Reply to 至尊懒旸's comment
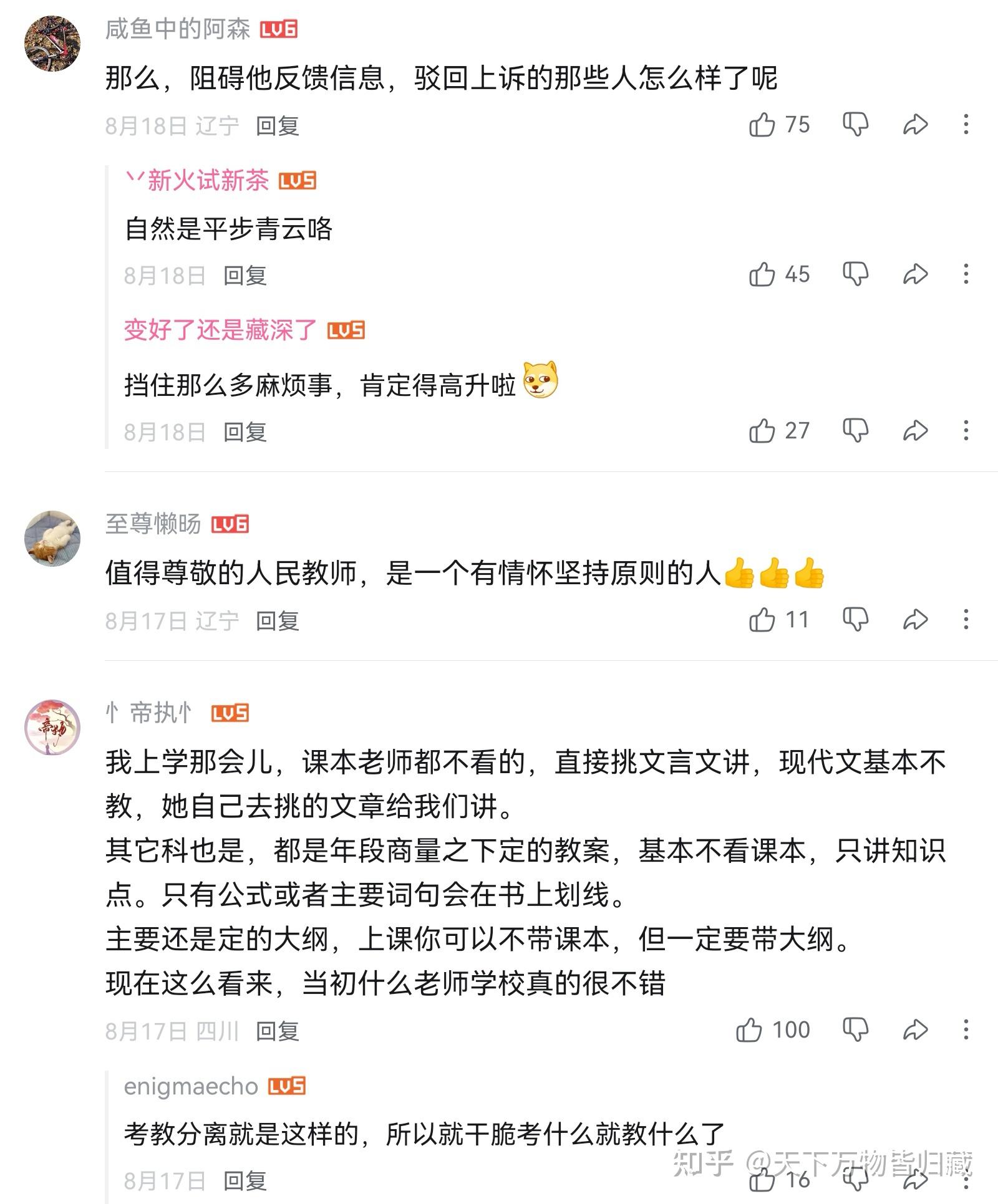 click(x=278, y=621)
